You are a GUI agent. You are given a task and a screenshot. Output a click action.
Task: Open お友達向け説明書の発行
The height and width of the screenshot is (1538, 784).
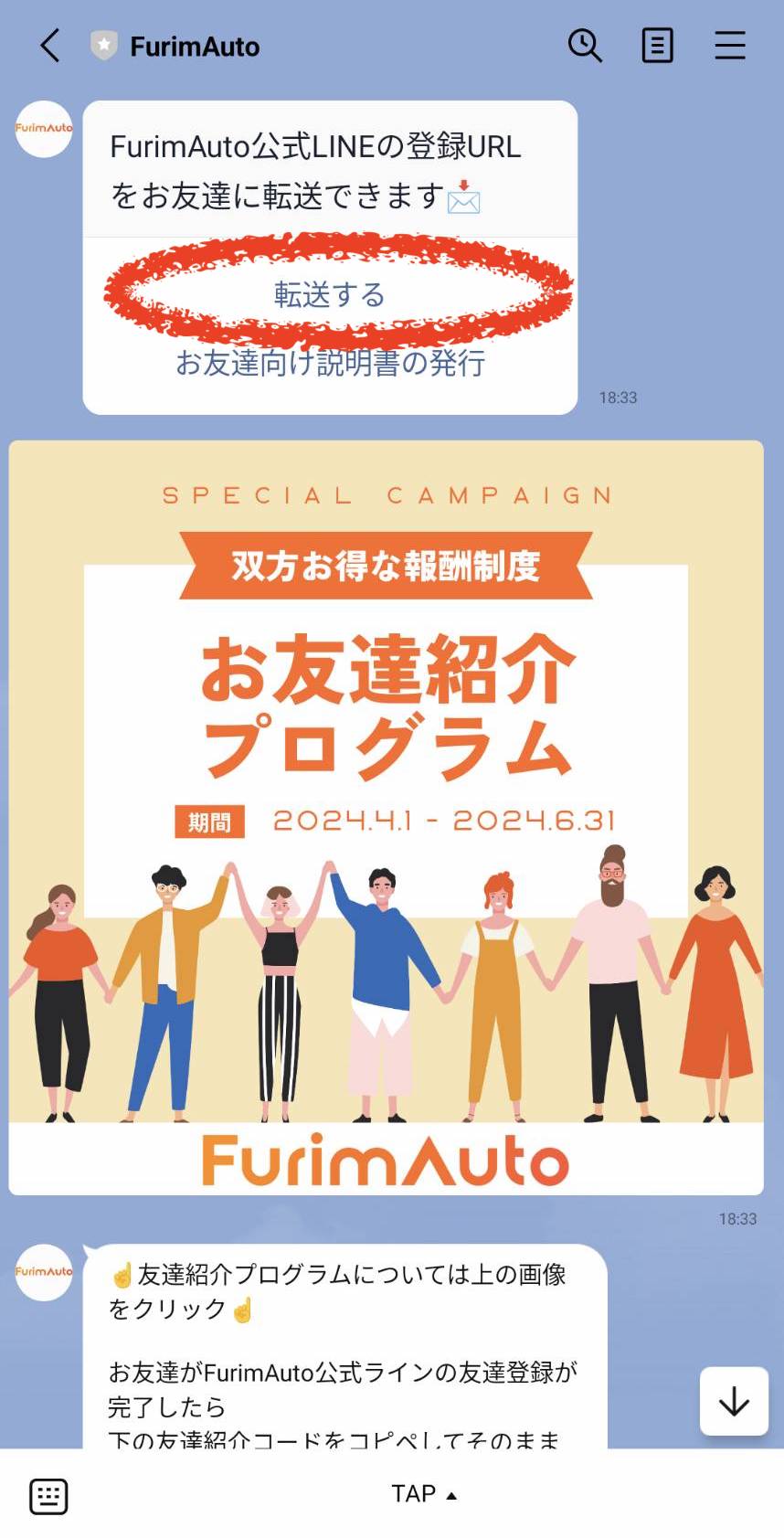[330, 363]
